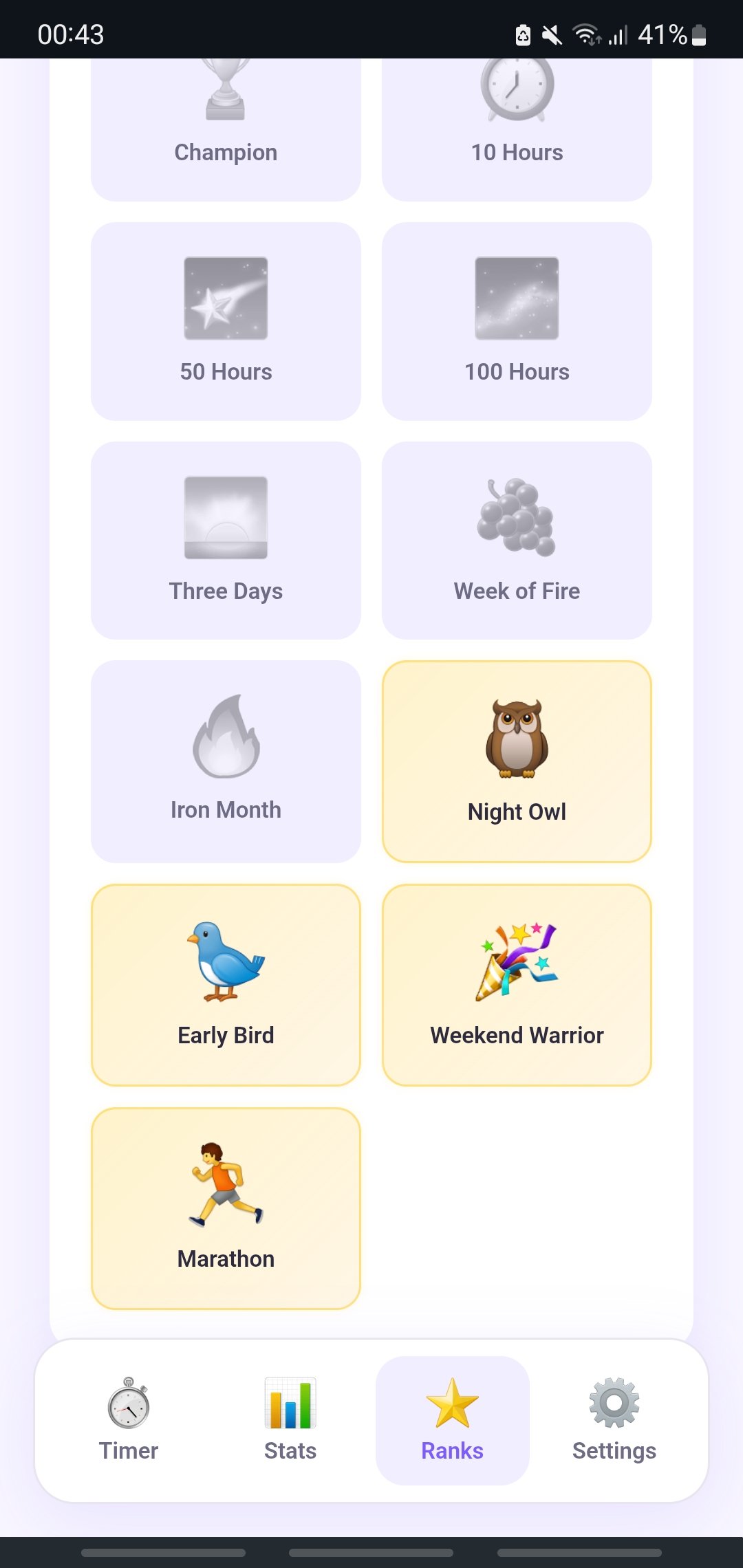Open the Night Owl badge

(x=517, y=761)
